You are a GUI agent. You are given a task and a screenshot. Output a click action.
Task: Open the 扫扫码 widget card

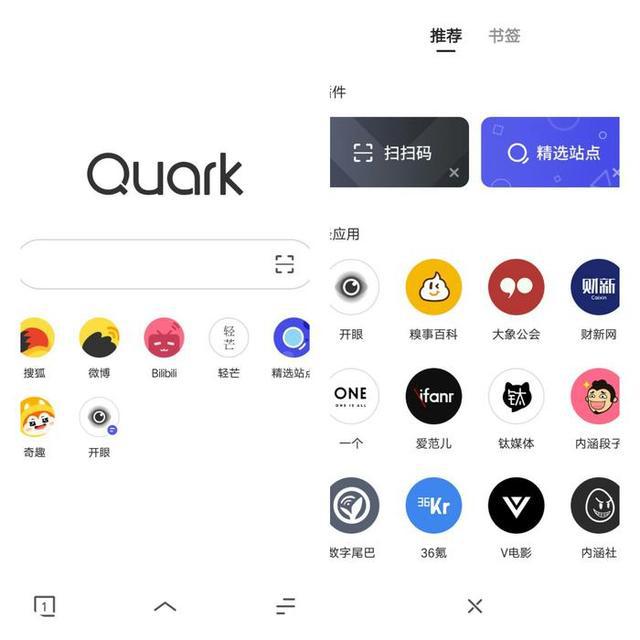click(x=398, y=152)
